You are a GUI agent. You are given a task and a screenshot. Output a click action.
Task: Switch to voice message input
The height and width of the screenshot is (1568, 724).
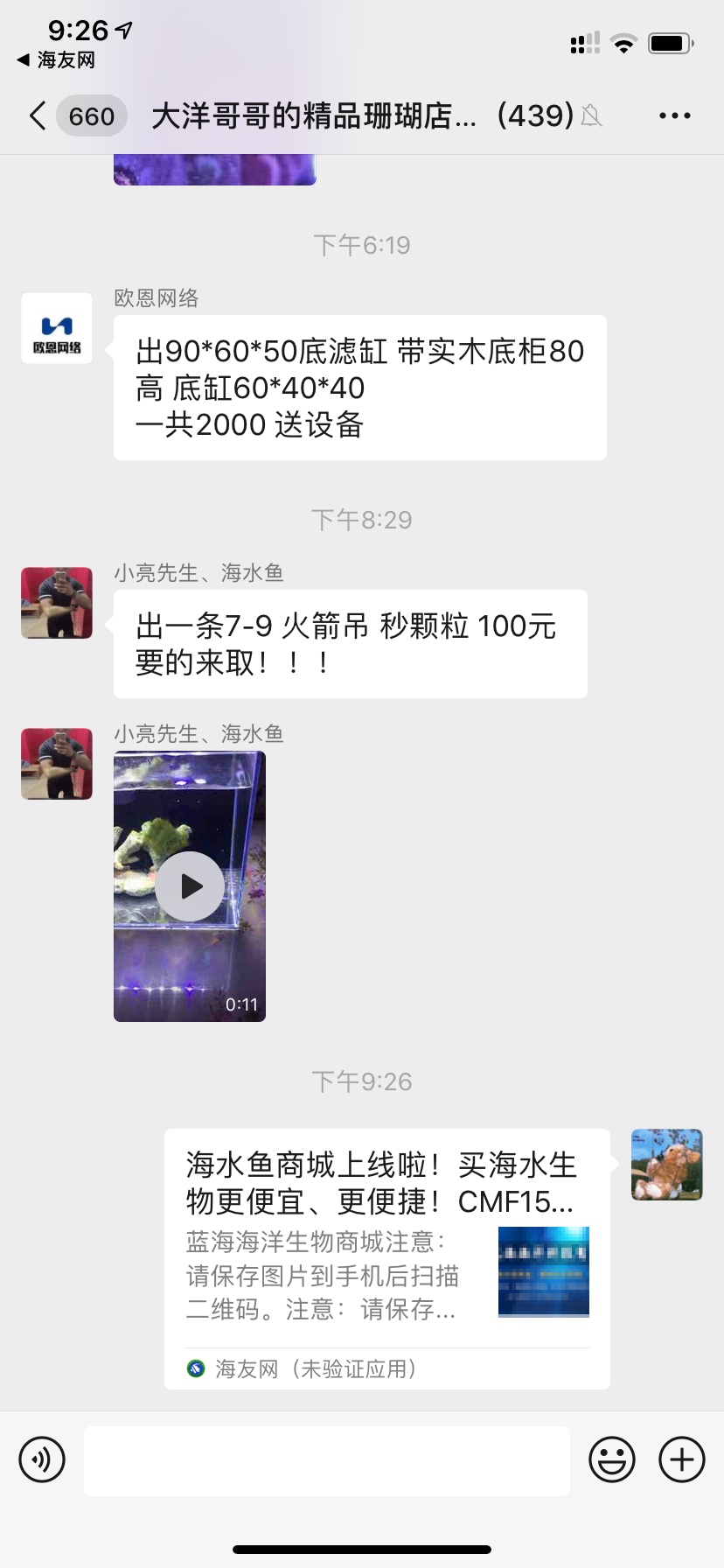[x=42, y=1459]
